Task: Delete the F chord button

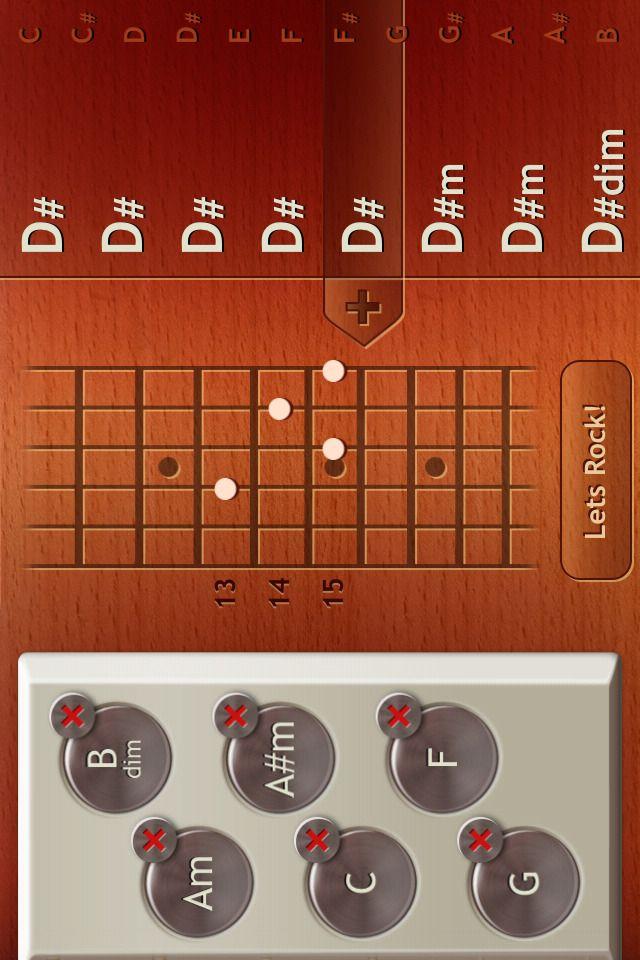Action: 398,716
